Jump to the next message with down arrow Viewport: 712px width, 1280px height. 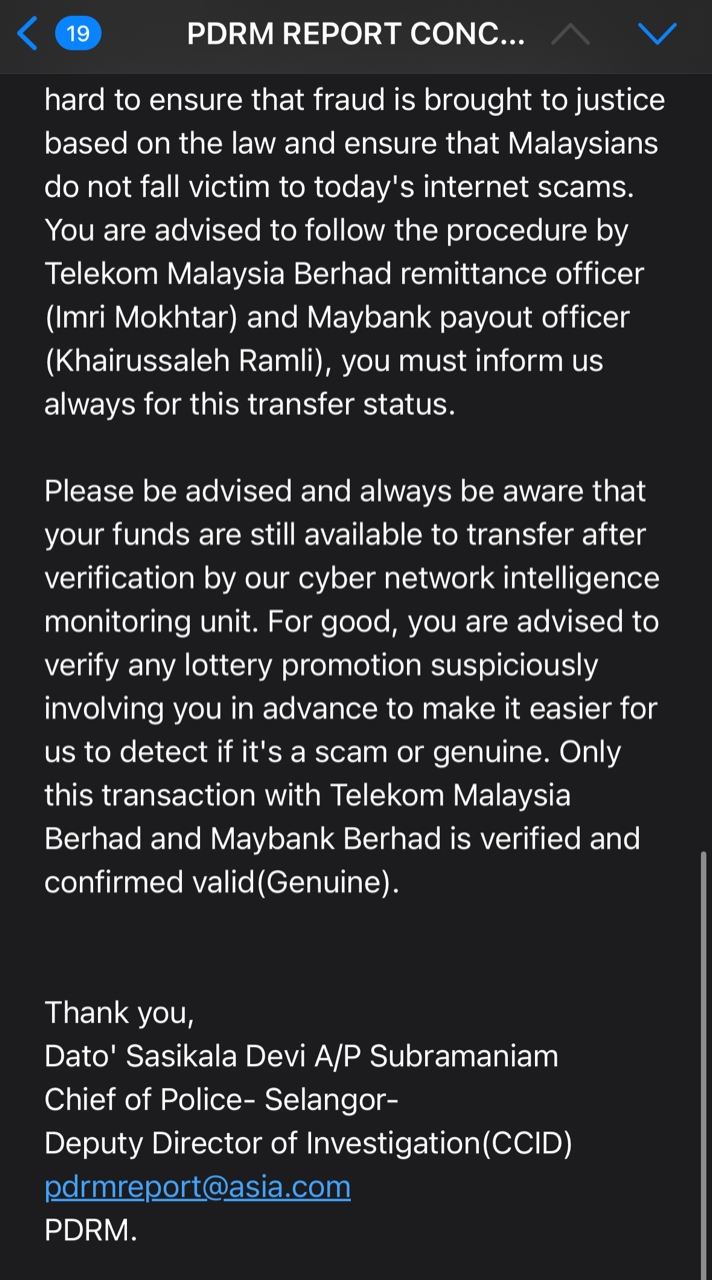(657, 34)
